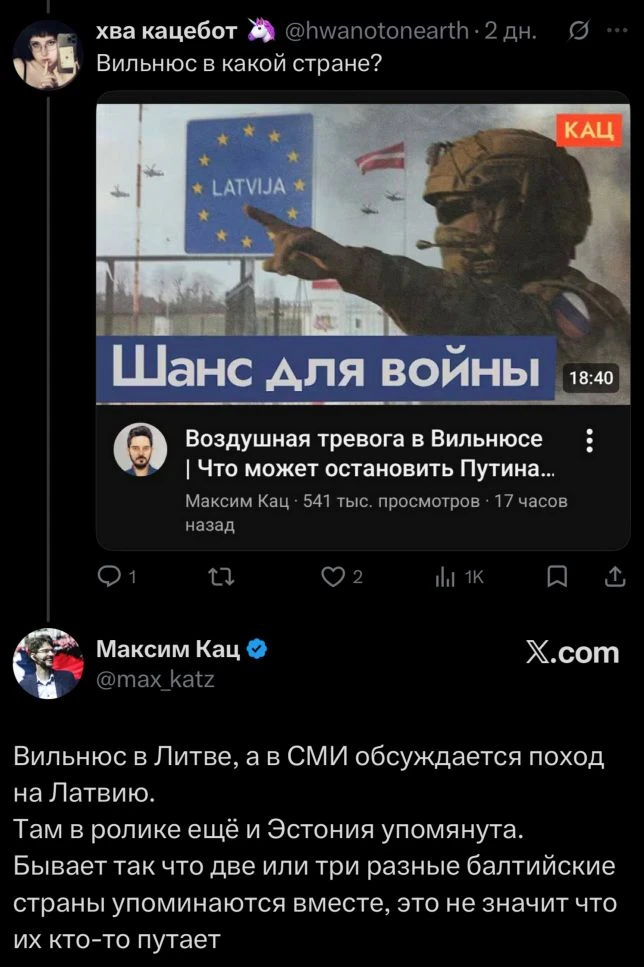Open the attached Шанс для войны image

363,253
